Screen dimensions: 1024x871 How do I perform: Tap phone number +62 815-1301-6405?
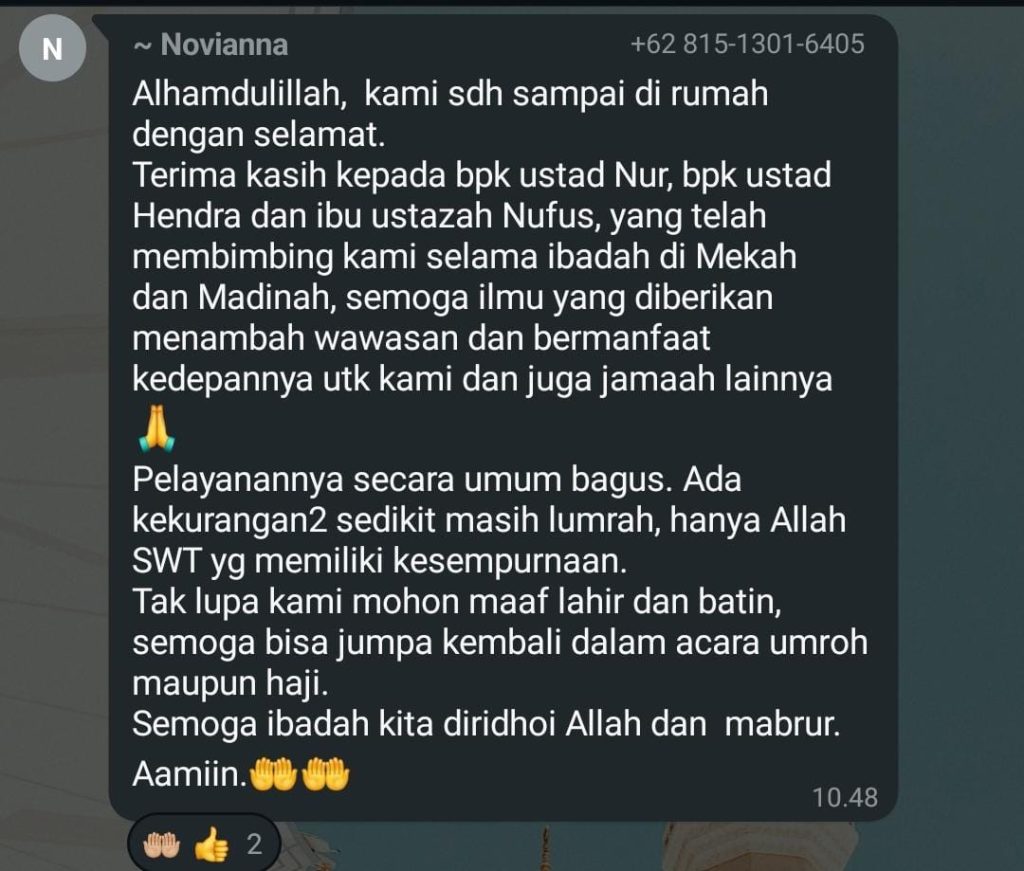pos(747,45)
